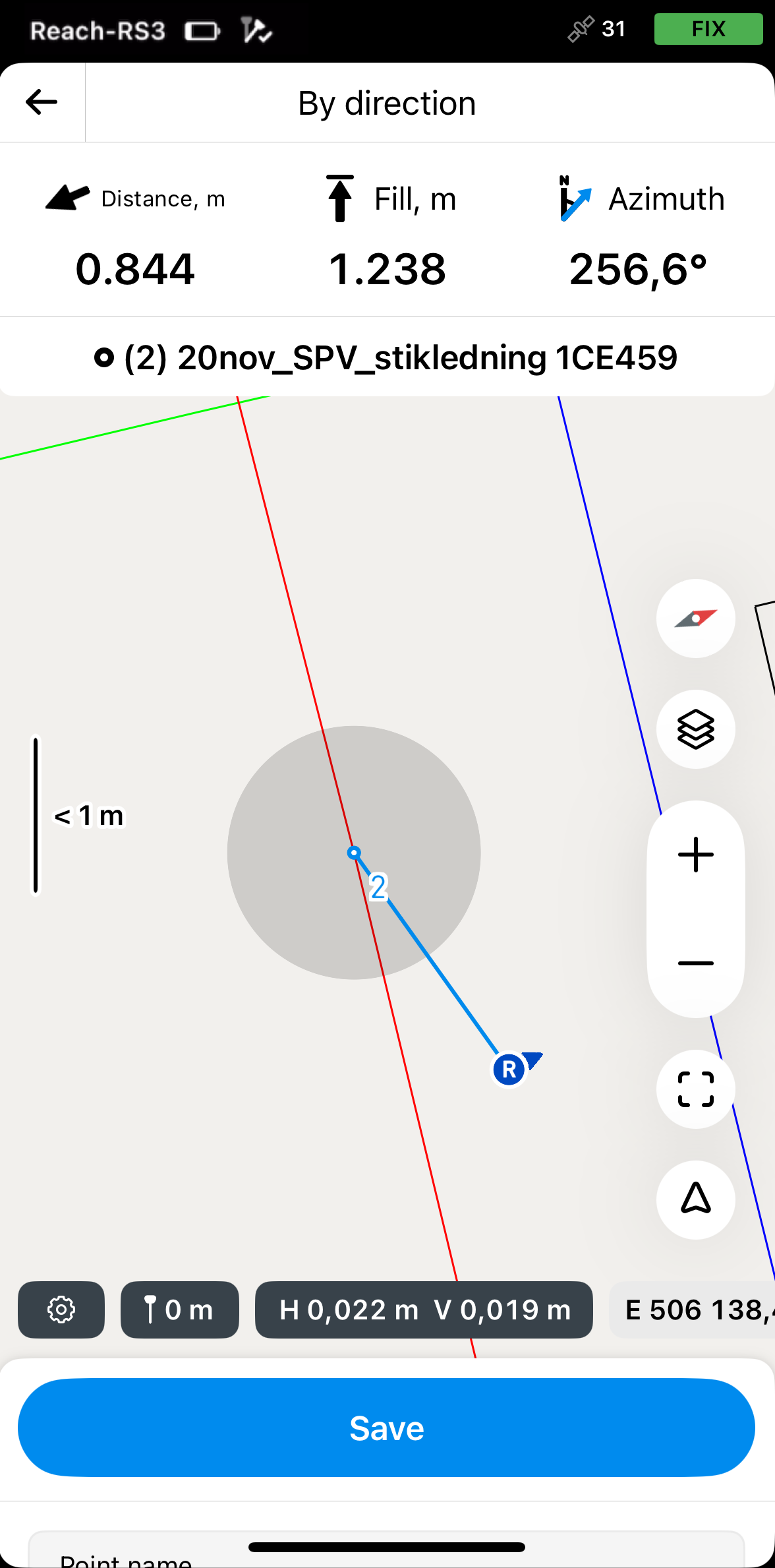The height and width of the screenshot is (1568, 775).
Task: Open the gear settings button
Action: pos(61,1310)
